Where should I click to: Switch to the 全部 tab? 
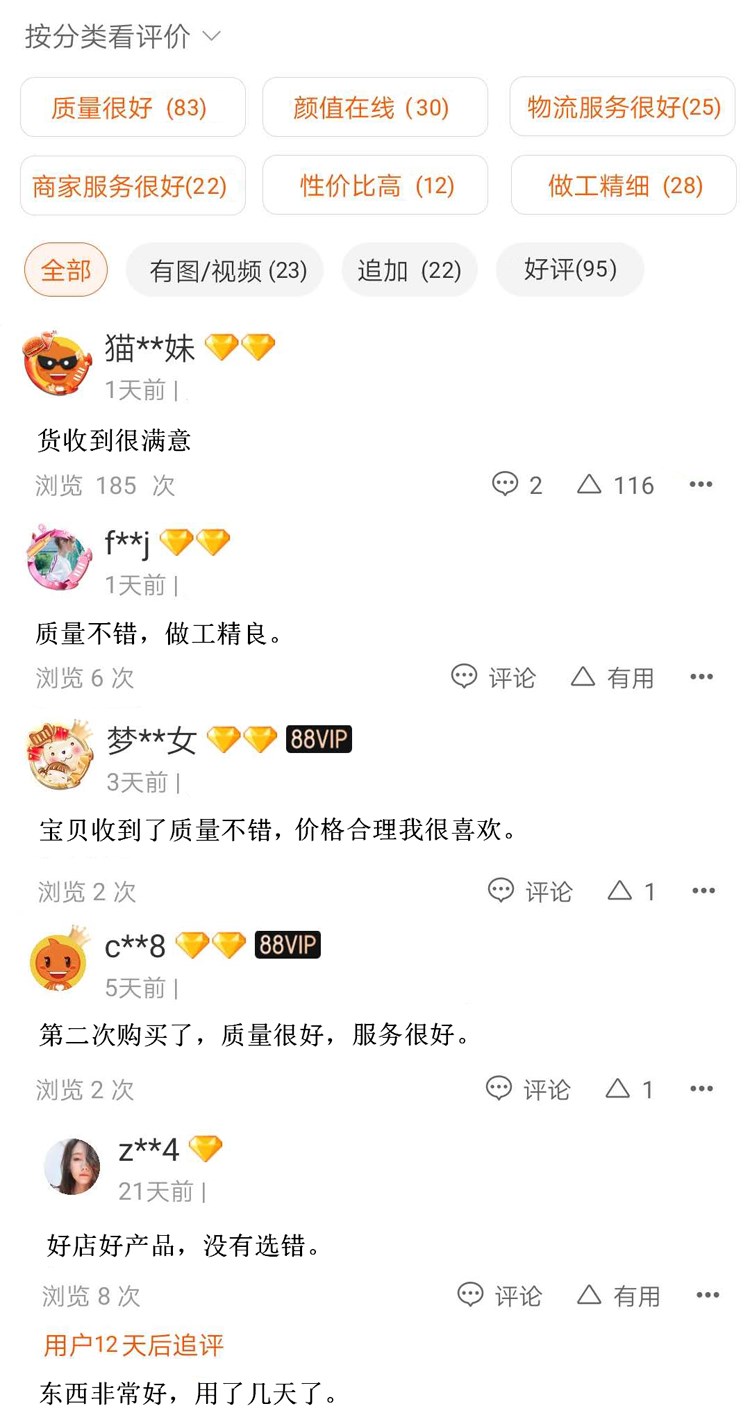(x=65, y=270)
